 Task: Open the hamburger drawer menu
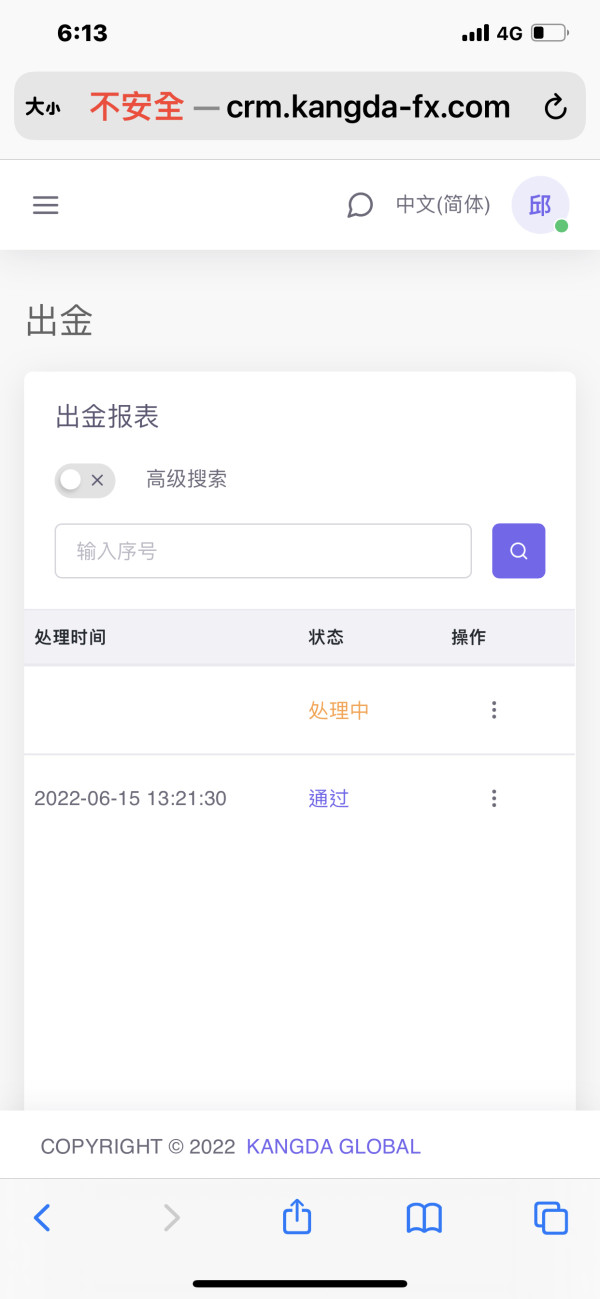pyautogui.click(x=46, y=205)
